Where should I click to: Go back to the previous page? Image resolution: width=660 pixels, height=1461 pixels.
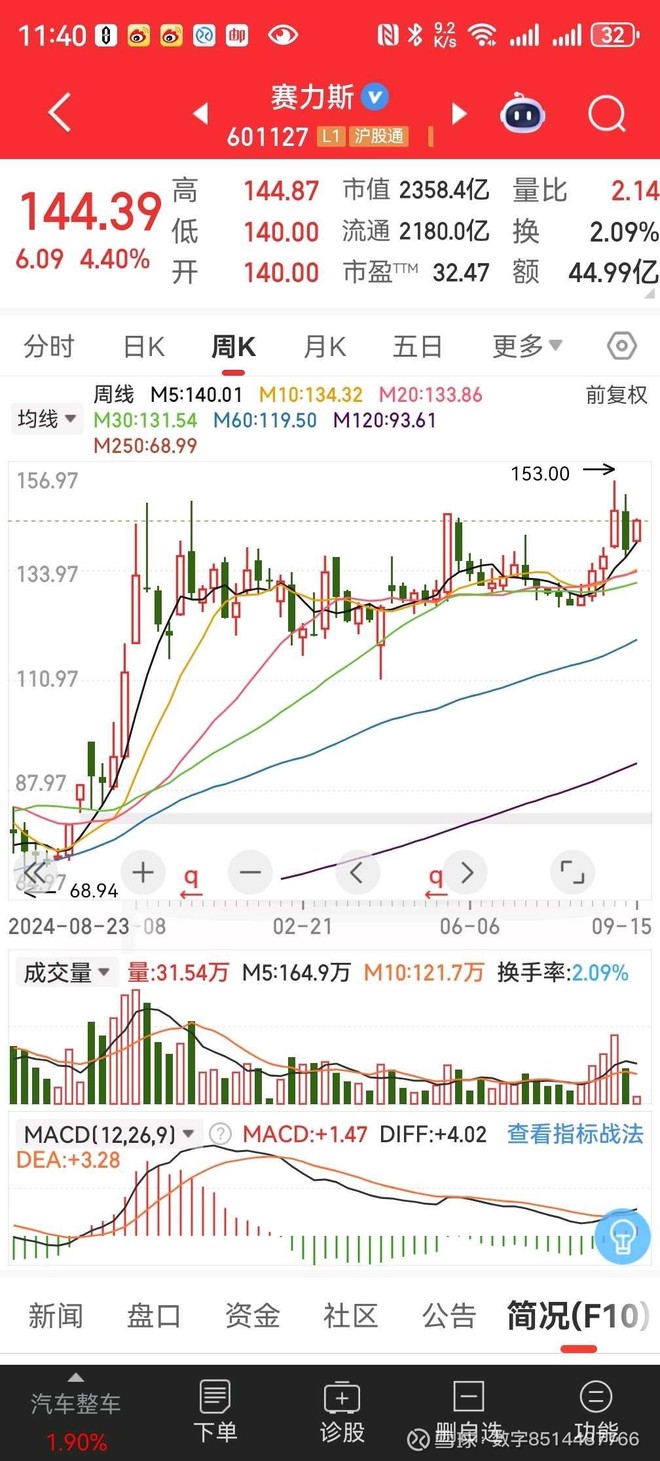59,114
